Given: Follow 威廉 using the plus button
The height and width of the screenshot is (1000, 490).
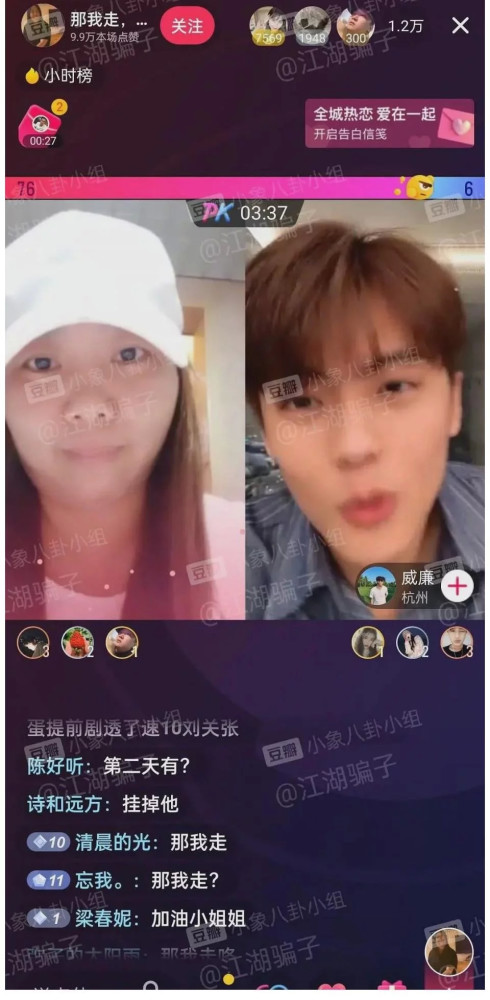Looking at the screenshot, I should click(x=457, y=586).
